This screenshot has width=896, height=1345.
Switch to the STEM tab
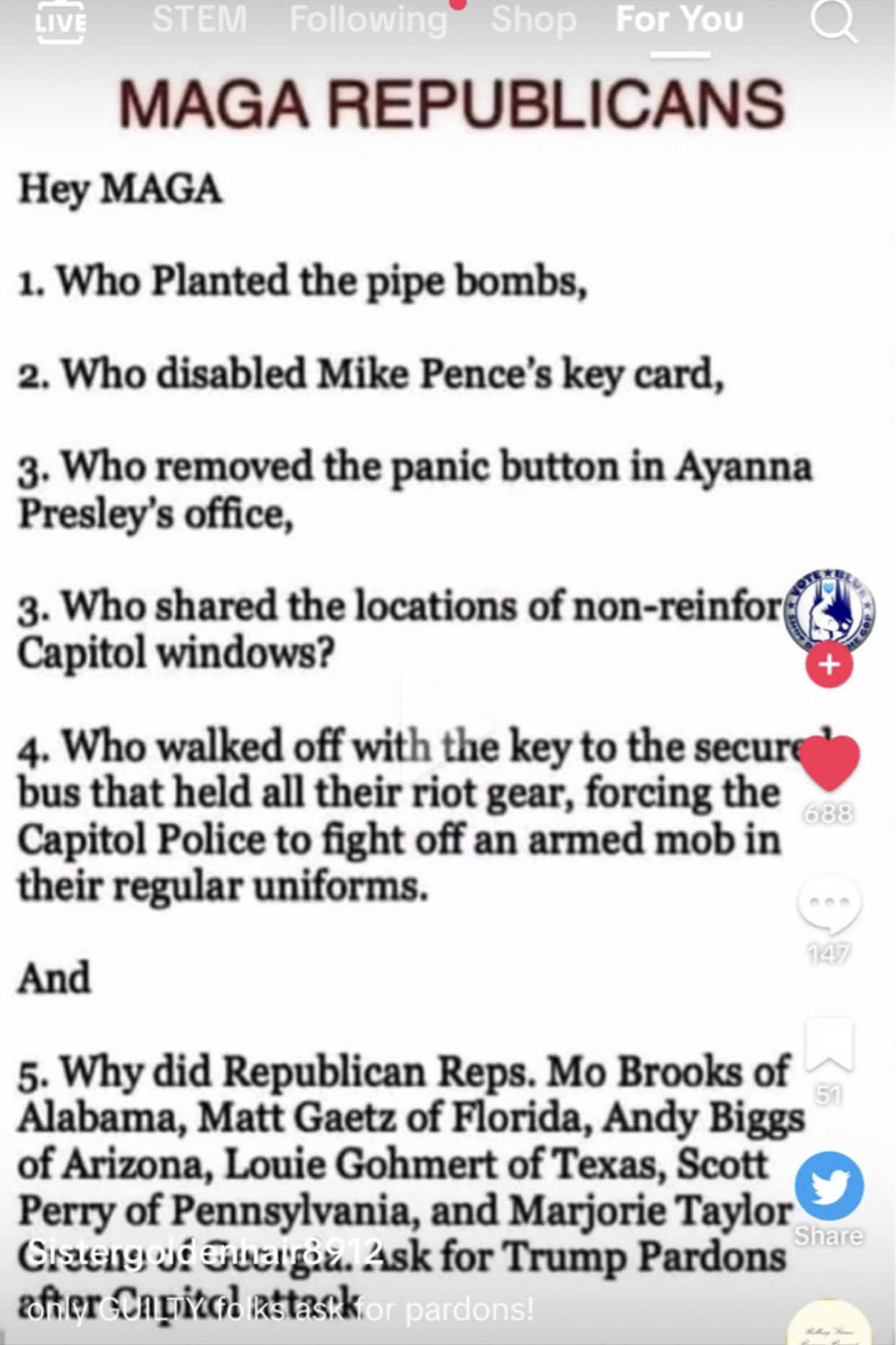pos(200,19)
